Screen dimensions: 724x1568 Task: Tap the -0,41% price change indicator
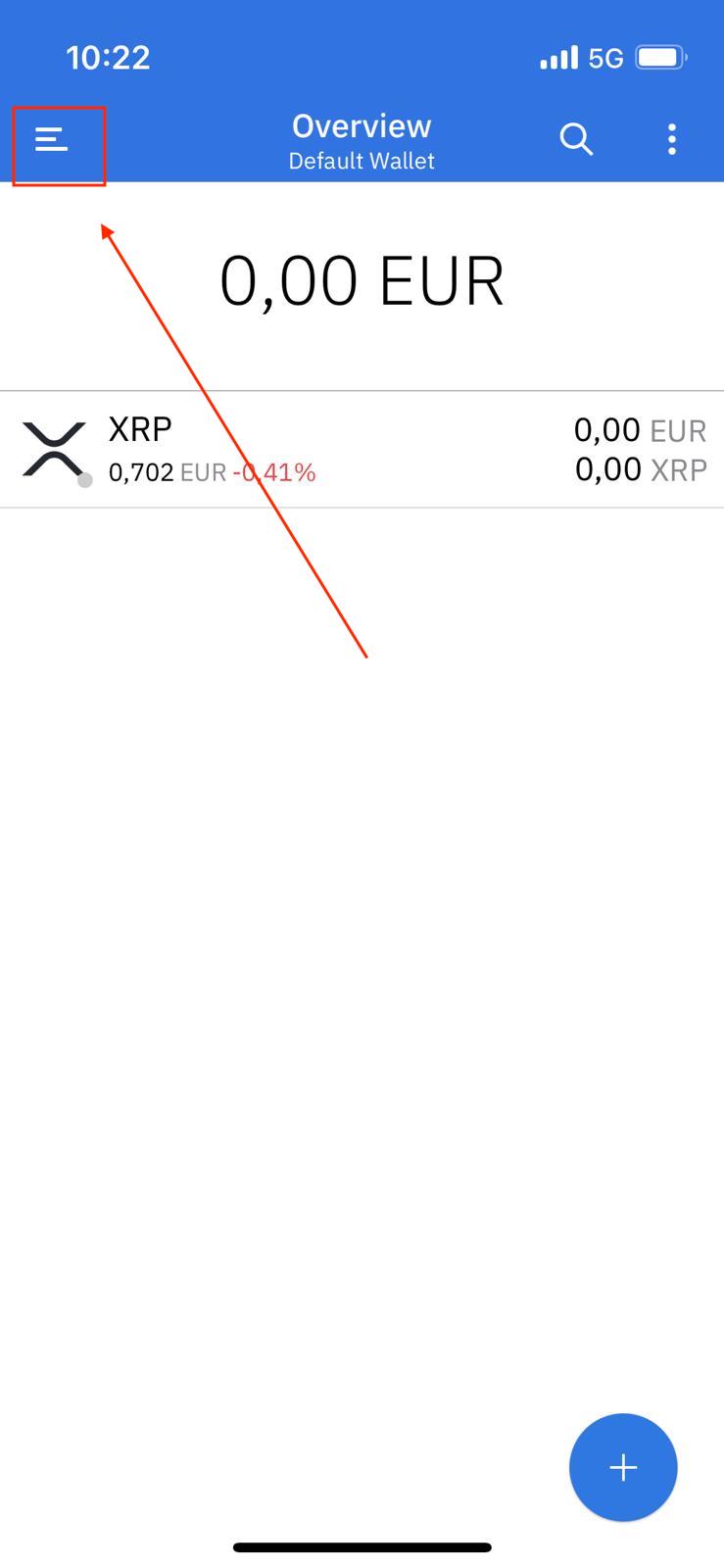point(275,472)
